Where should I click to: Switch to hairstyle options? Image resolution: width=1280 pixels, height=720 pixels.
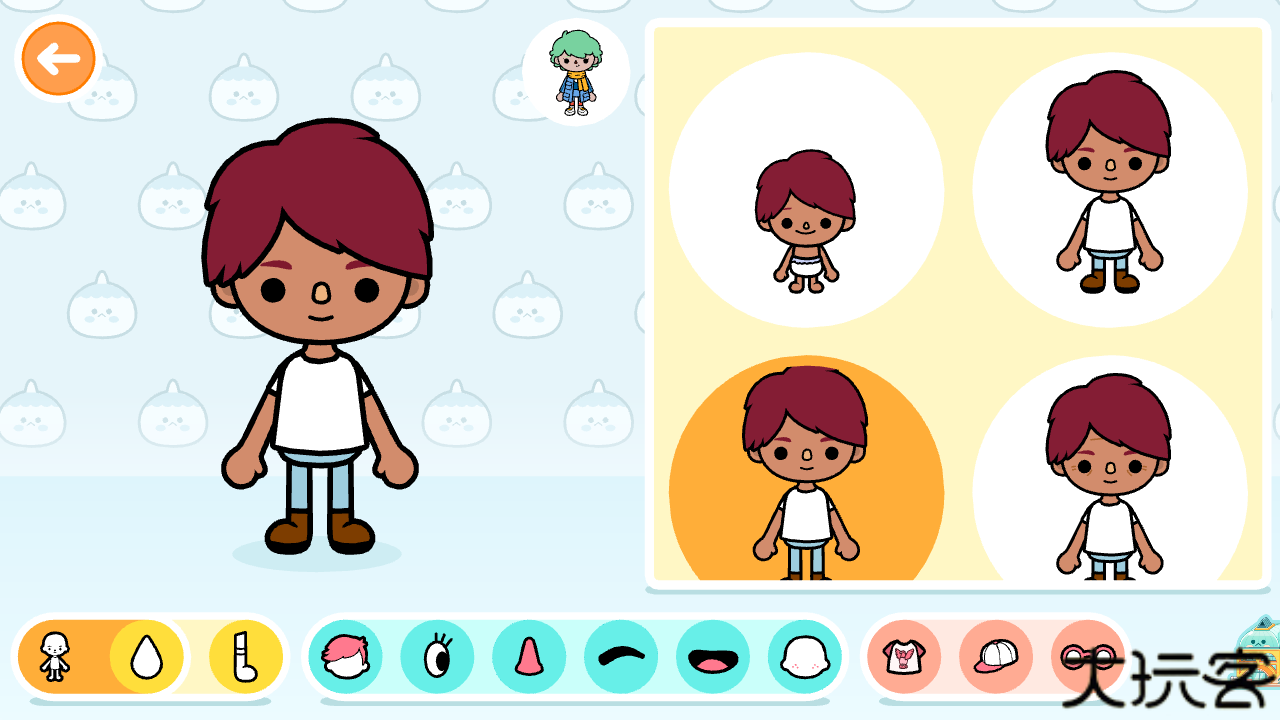click(x=346, y=657)
